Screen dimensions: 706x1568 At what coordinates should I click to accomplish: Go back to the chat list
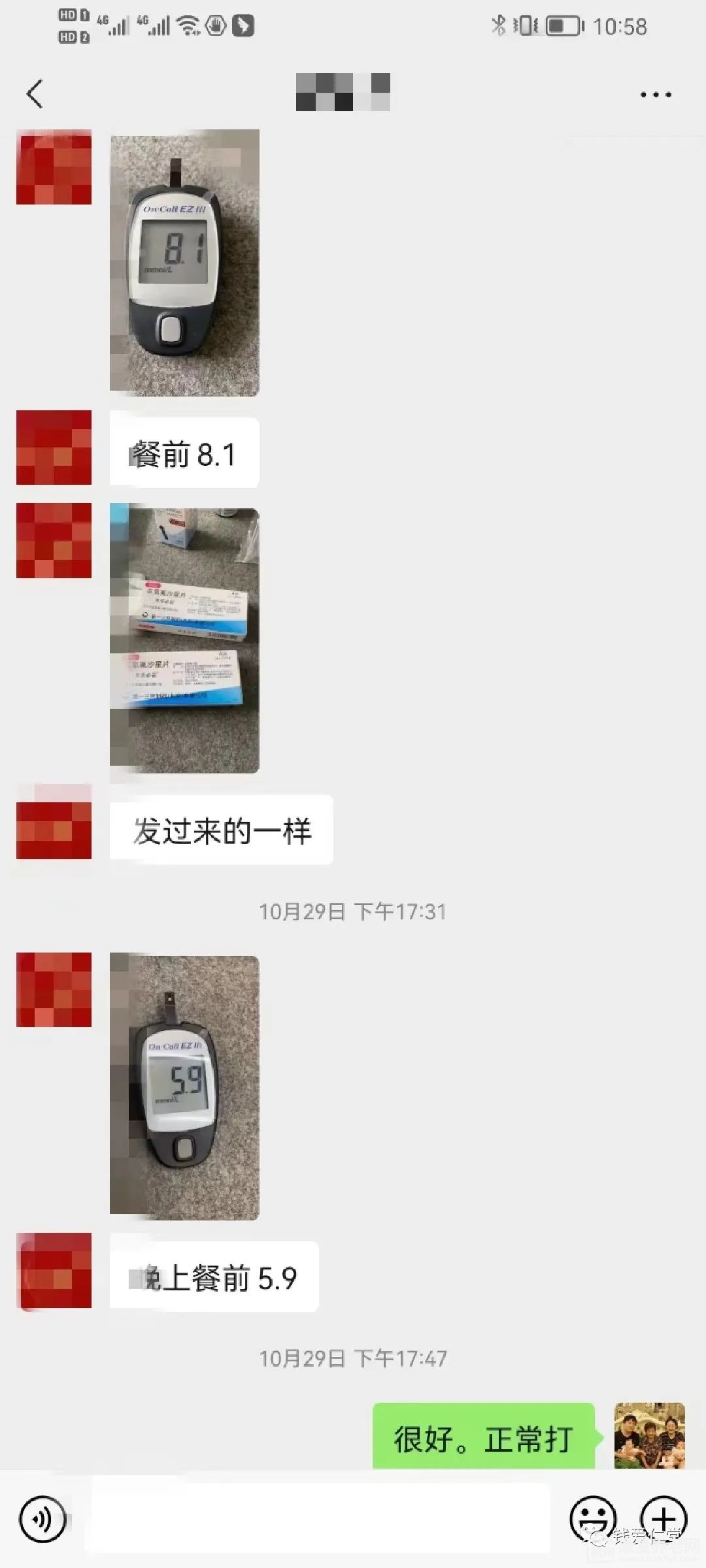coord(35,94)
